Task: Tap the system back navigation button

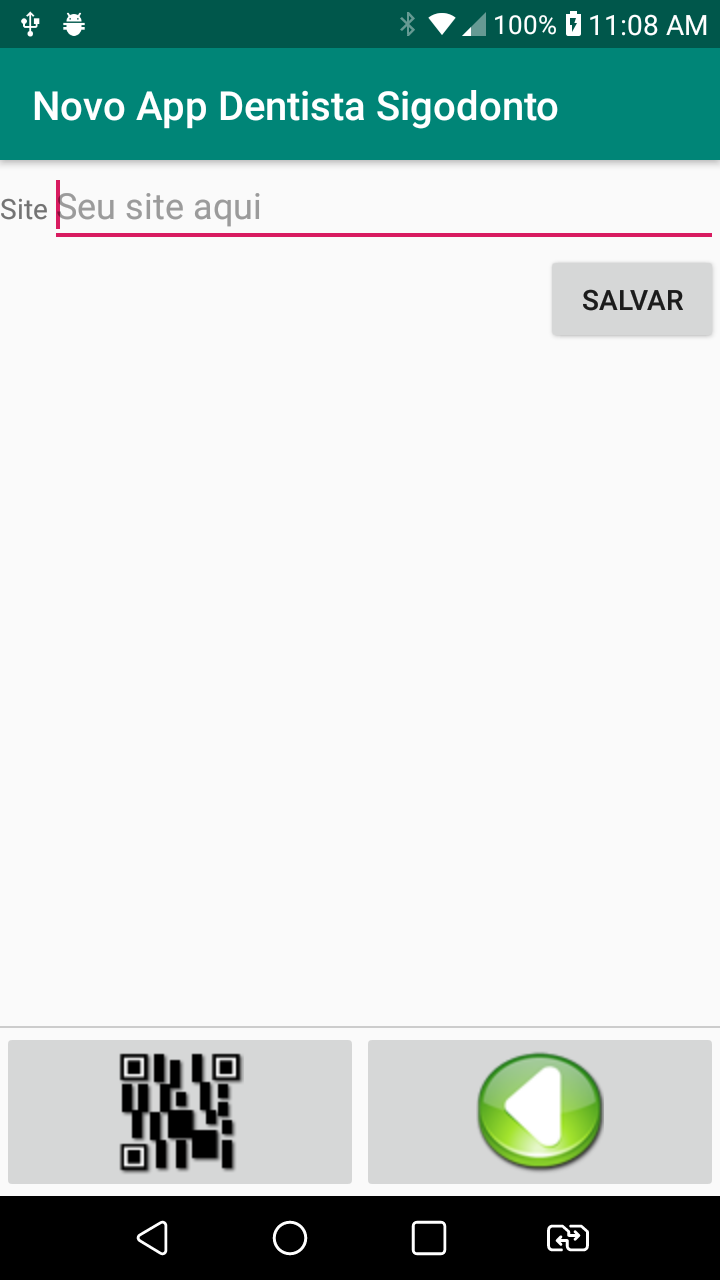Action: tap(152, 1238)
